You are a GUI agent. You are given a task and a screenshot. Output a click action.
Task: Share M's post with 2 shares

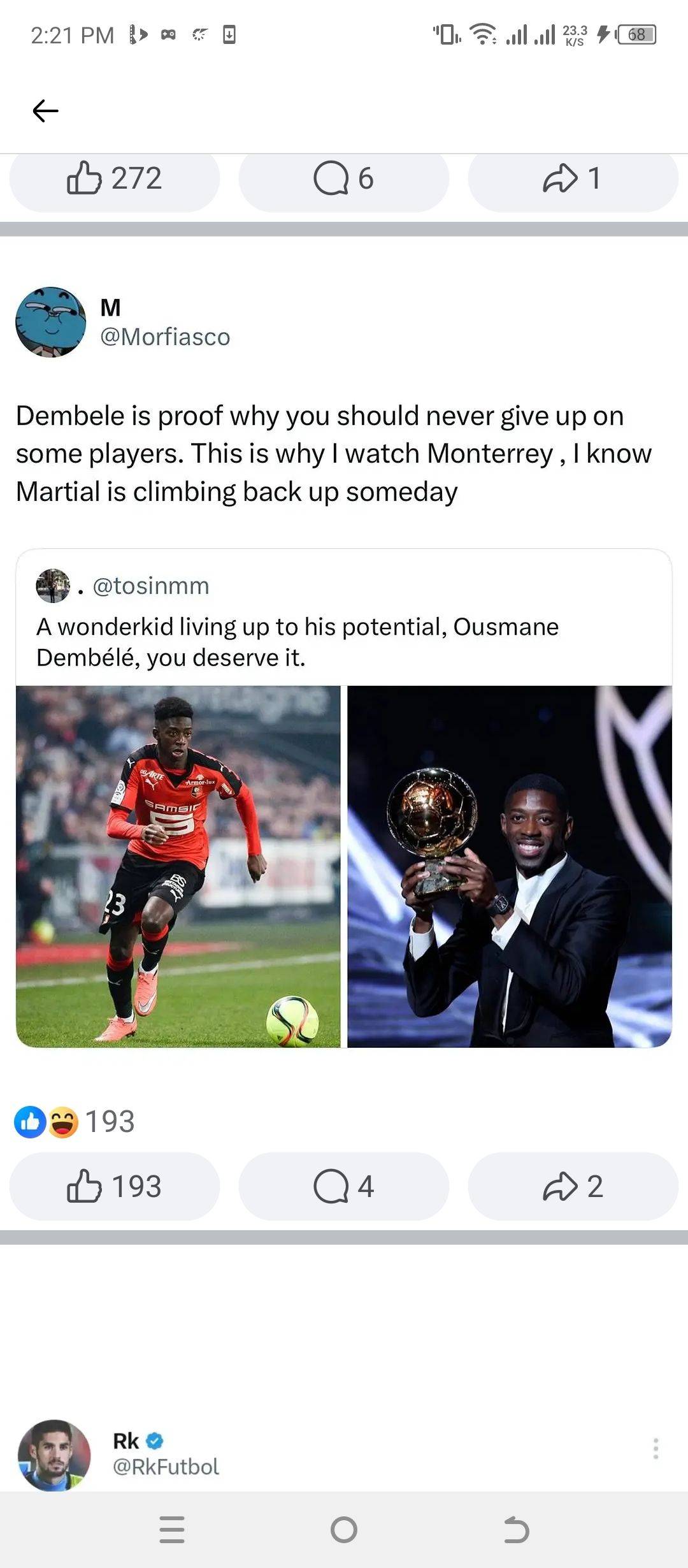point(572,1187)
